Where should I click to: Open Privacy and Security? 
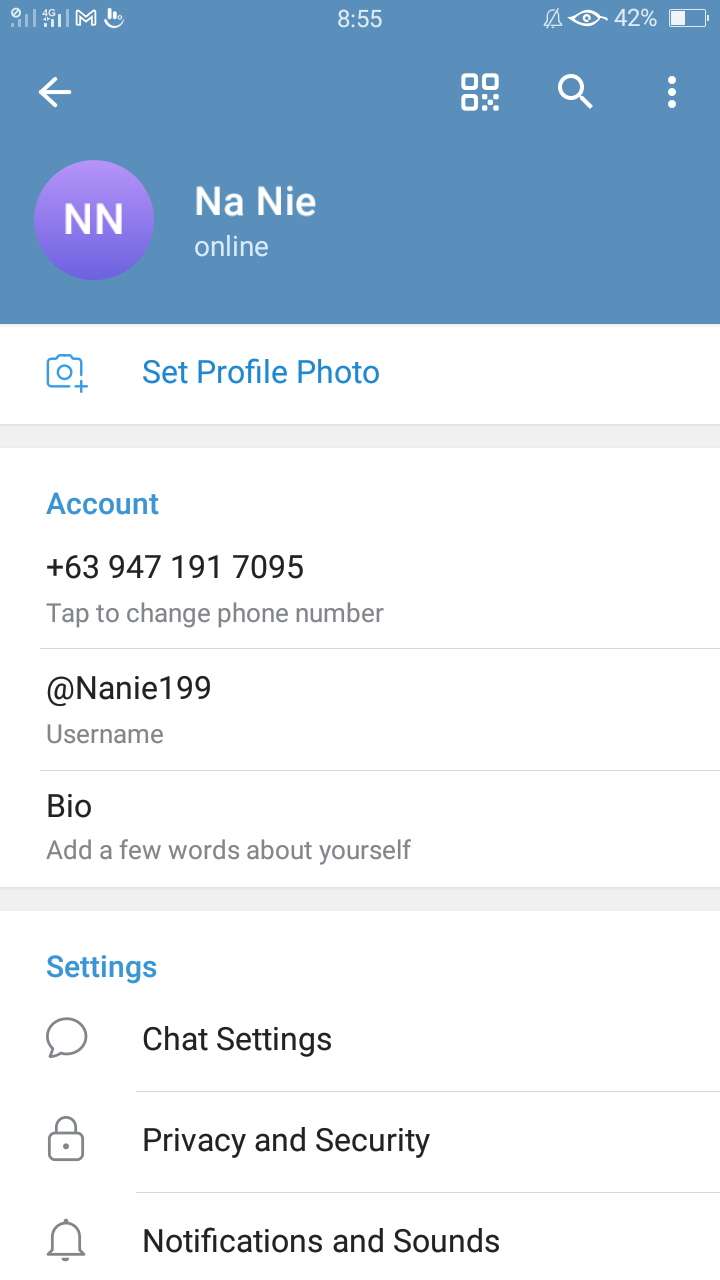coord(360,1141)
